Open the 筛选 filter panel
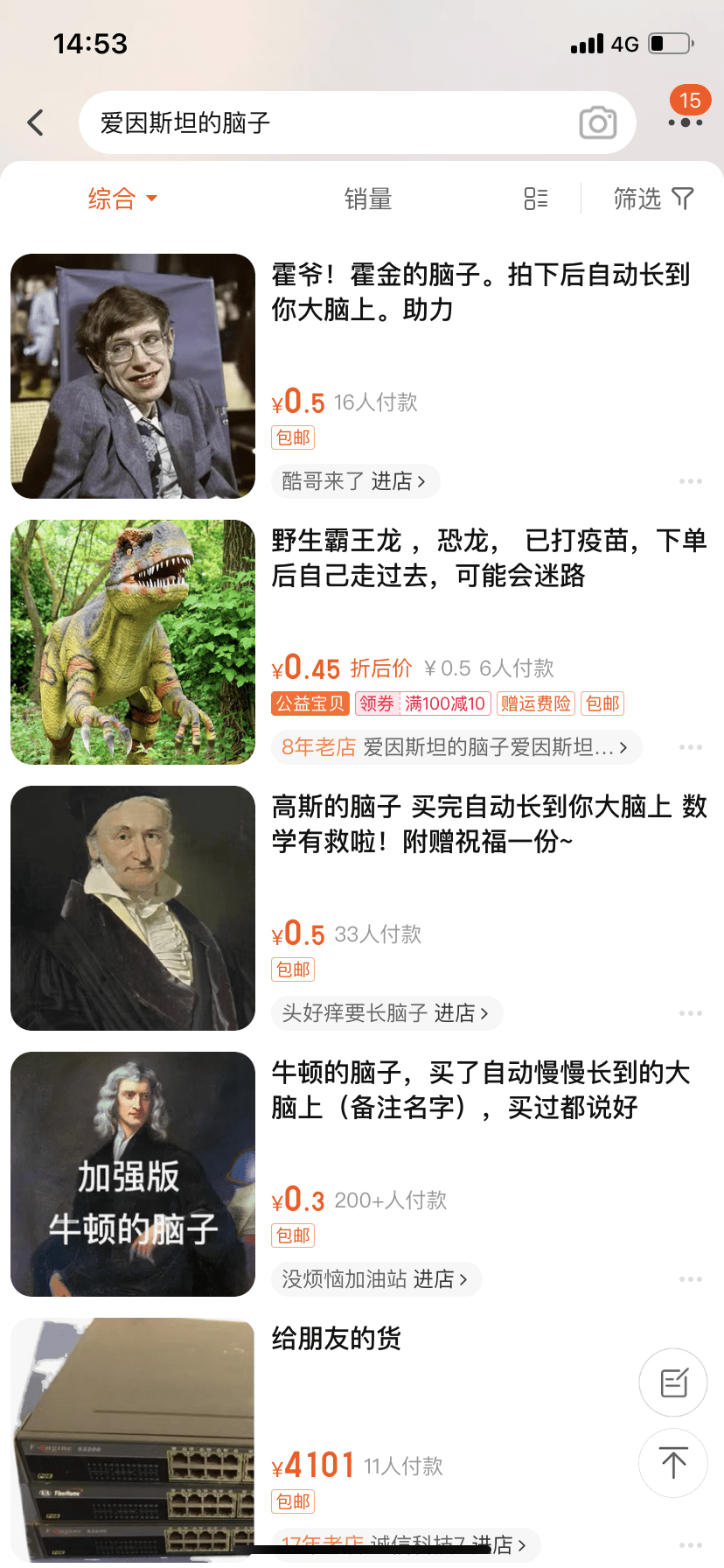The height and width of the screenshot is (1568, 724). click(652, 199)
